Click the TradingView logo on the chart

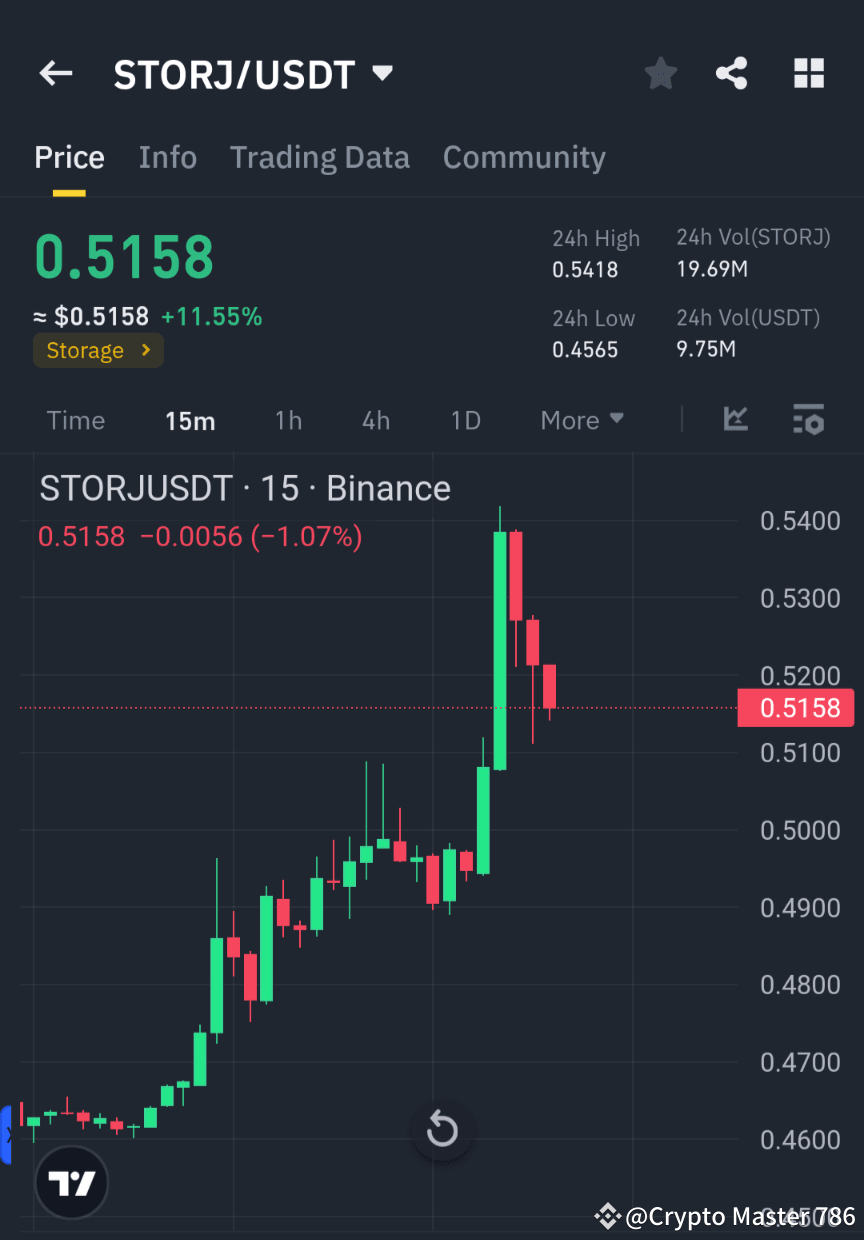pyautogui.click(x=70, y=1182)
